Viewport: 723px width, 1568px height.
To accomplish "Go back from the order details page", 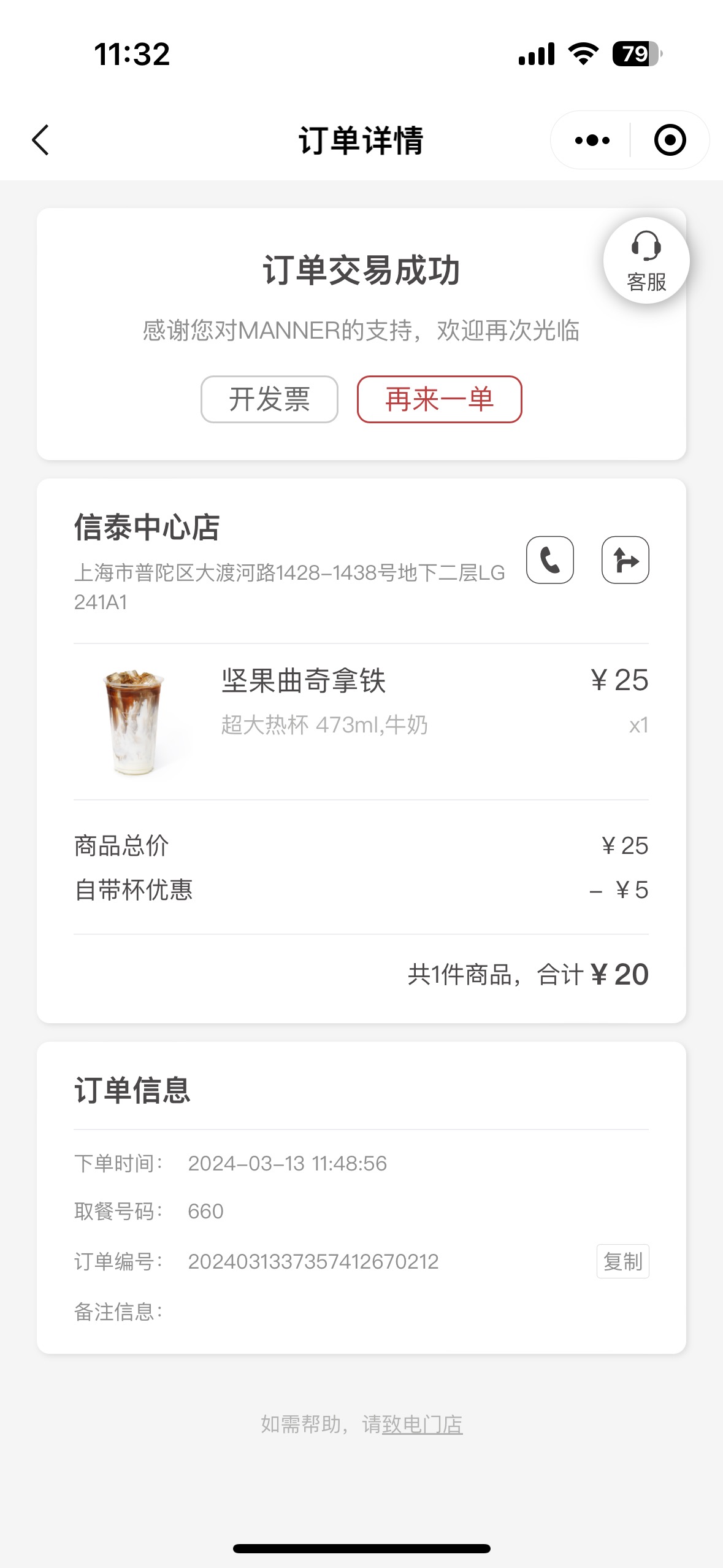I will (x=40, y=140).
